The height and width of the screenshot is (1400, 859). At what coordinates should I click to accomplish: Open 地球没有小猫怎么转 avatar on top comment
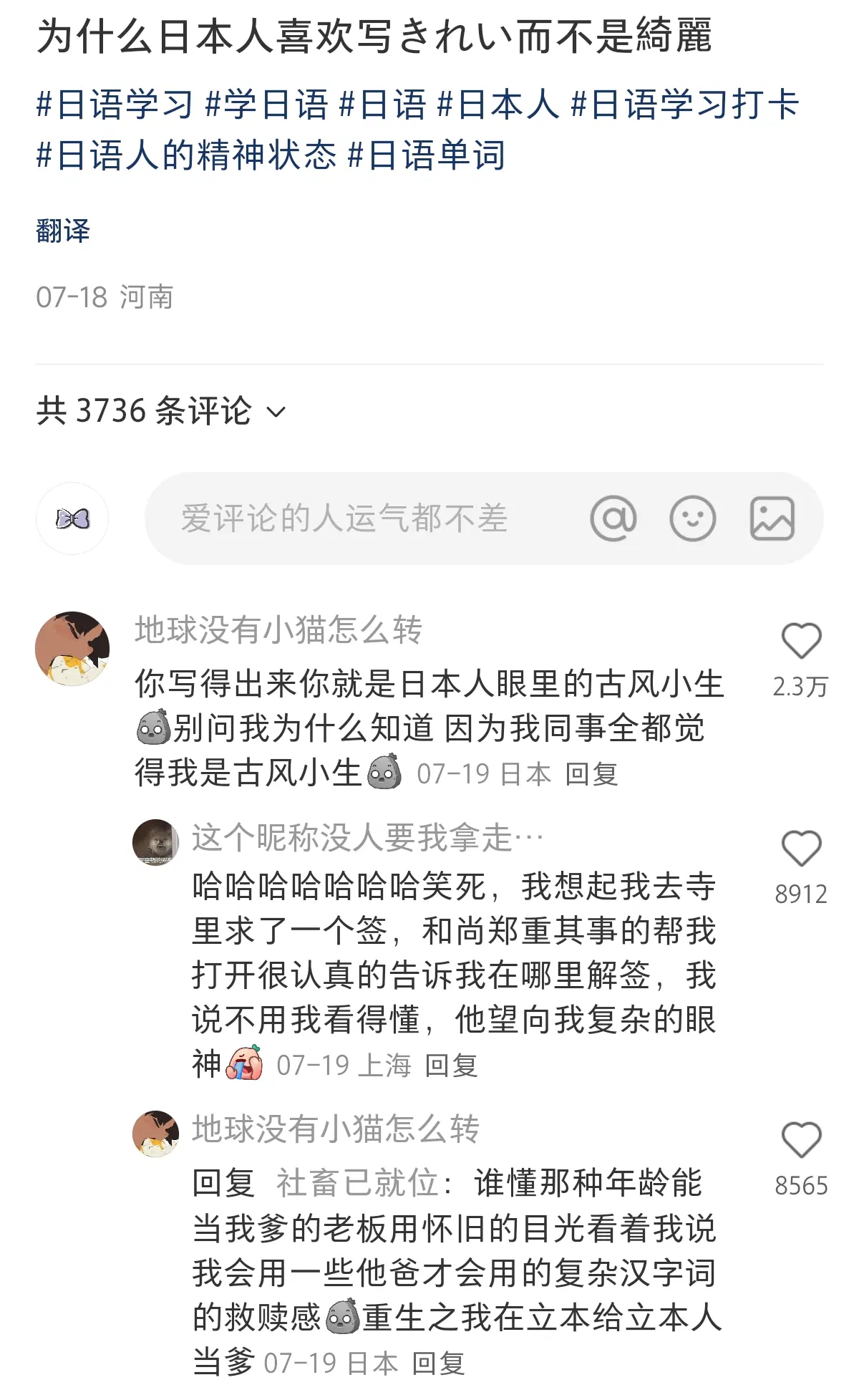pyautogui.click(x=72, y=649)
